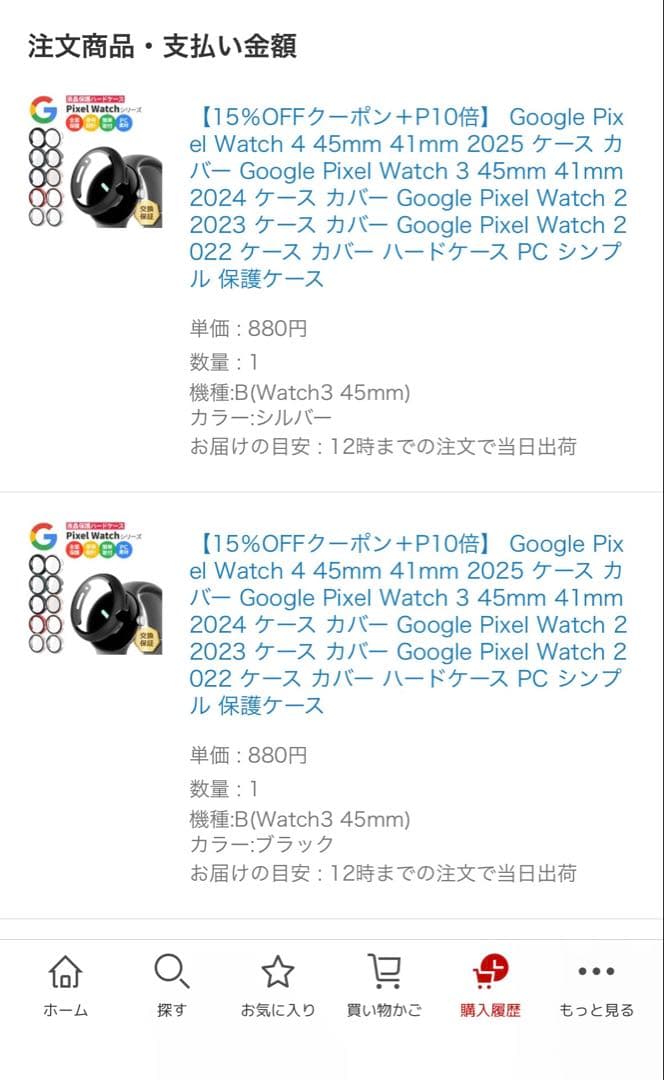Viewport: 664px width, 1080px height.
Task: Open the もっと見る more menu
Action: coord(596,985)
